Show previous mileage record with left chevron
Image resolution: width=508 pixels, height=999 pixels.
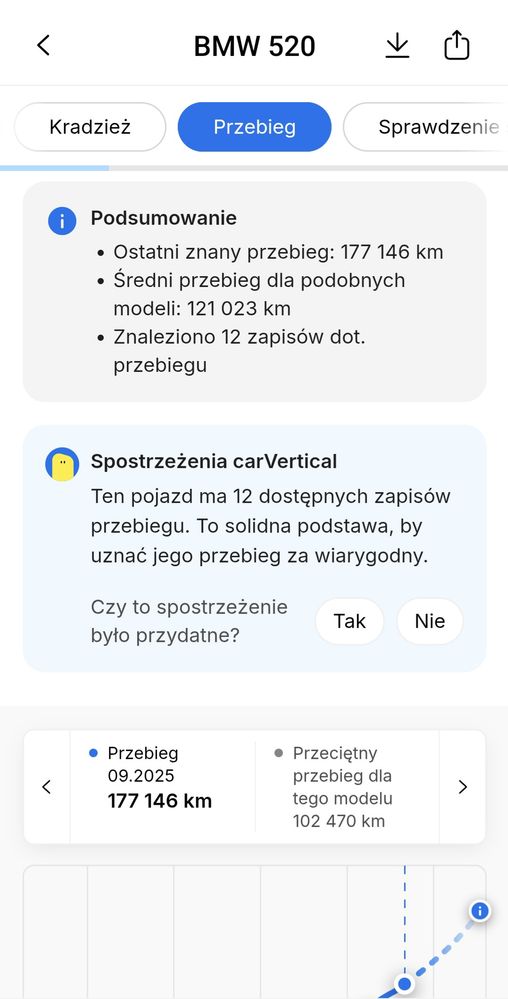coord(47,787)
